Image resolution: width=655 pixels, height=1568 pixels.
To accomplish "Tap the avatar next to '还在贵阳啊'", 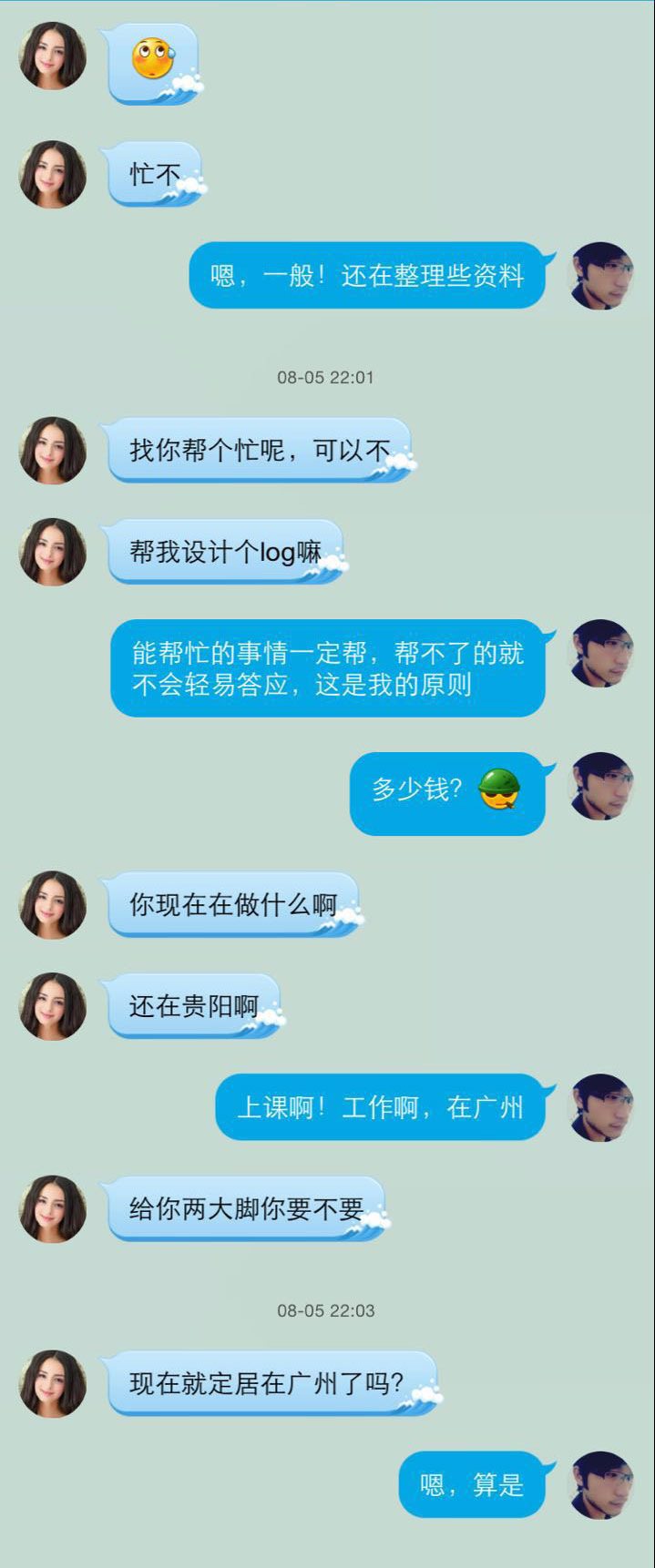I will 53,1006.
